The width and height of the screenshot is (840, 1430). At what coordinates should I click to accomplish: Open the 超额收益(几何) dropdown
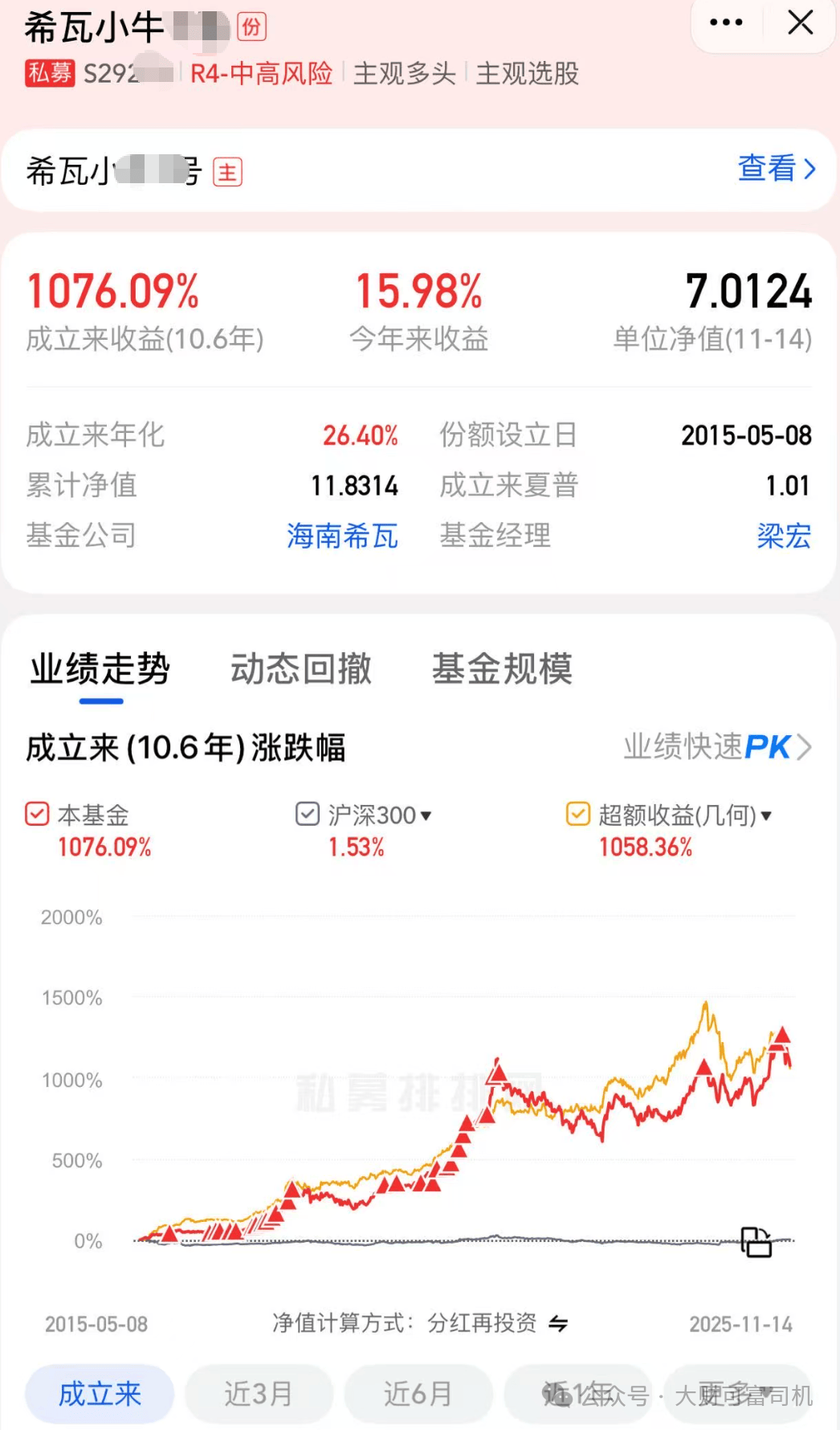(x=767, y=815)
